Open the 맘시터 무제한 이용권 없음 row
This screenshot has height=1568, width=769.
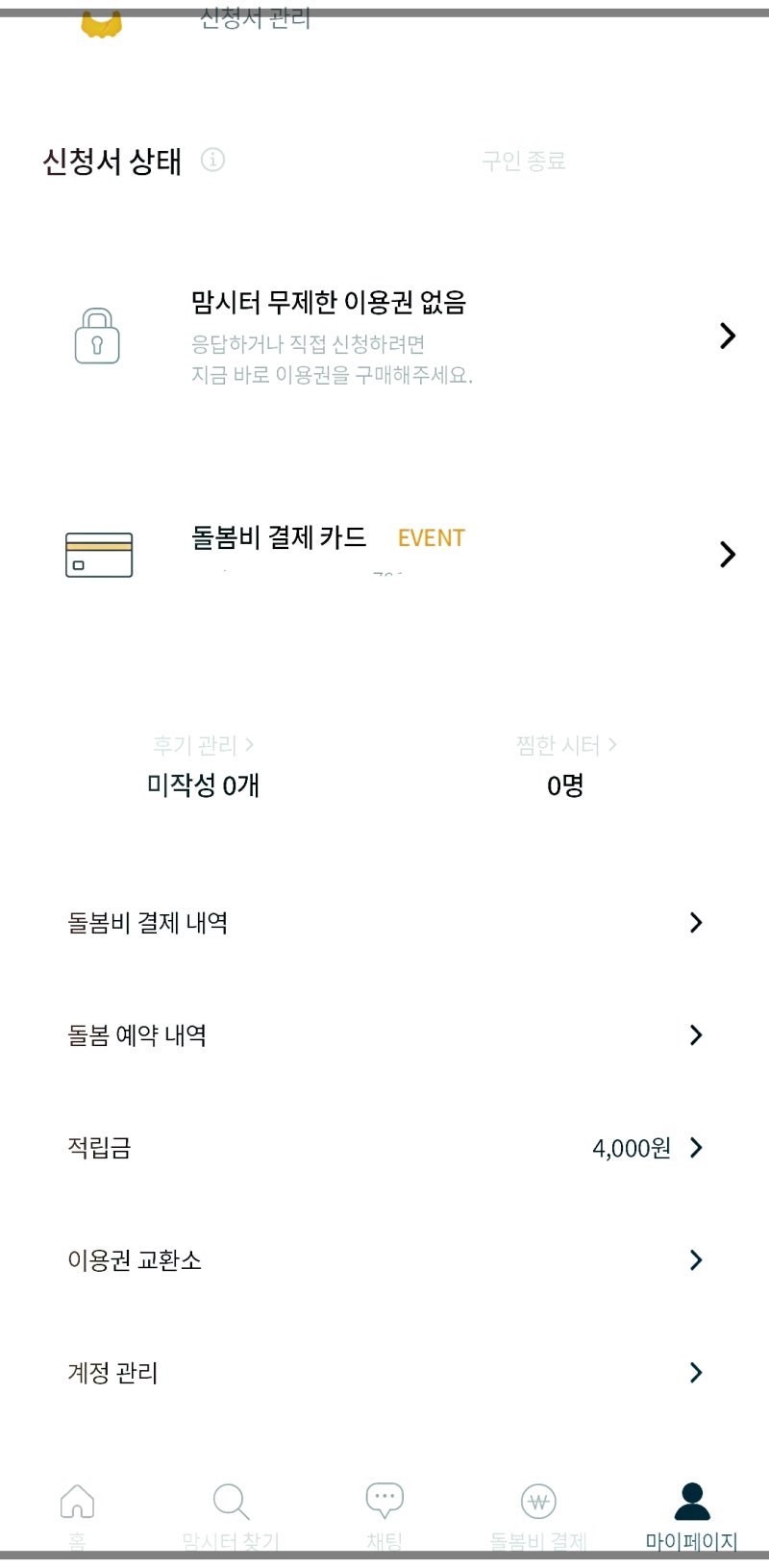point(384,336)
